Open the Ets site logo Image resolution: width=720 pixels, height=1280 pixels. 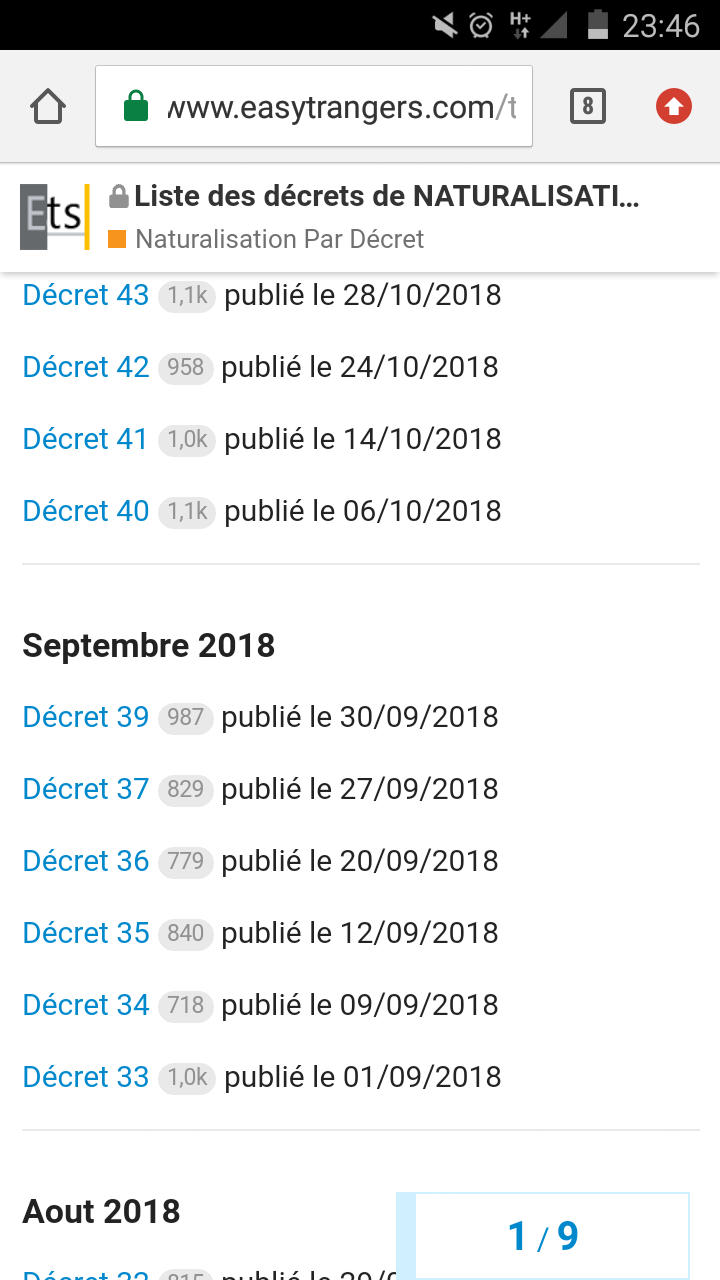tap(55, 217)
